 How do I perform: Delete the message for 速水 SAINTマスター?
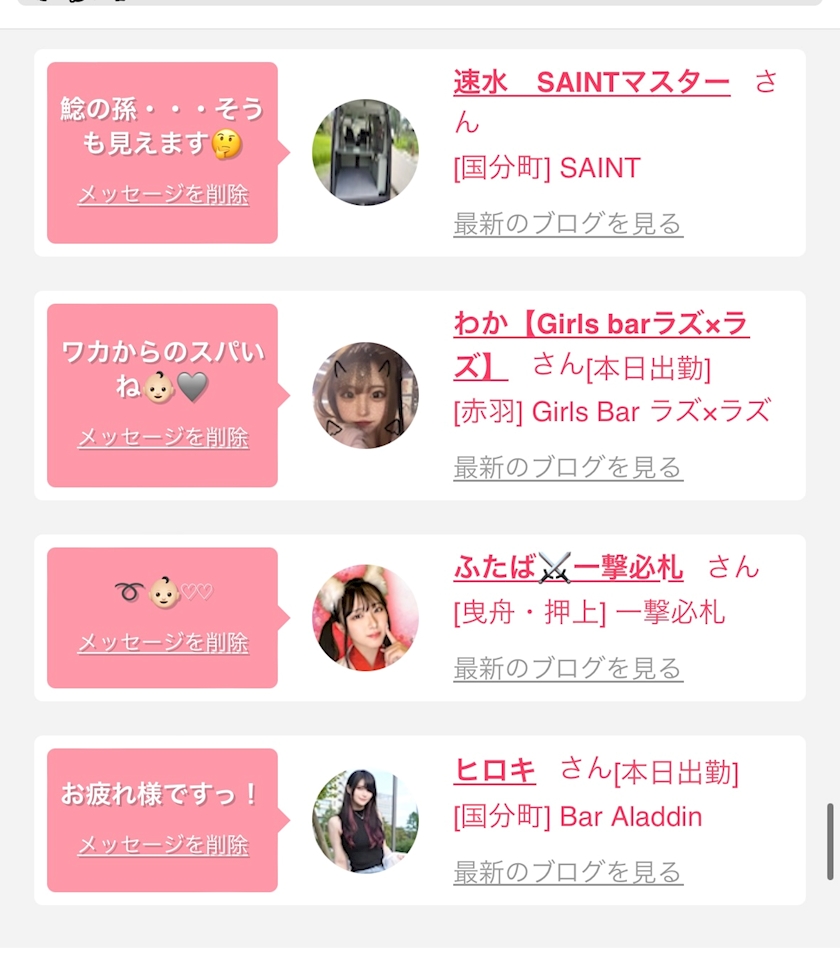163,195
